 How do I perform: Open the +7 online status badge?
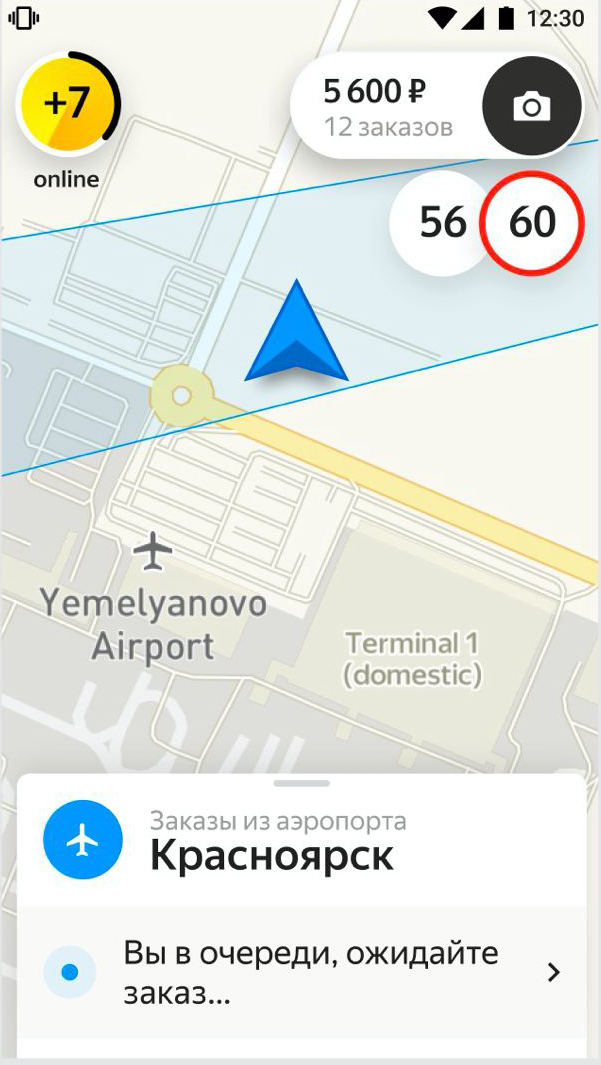[68, 105]
